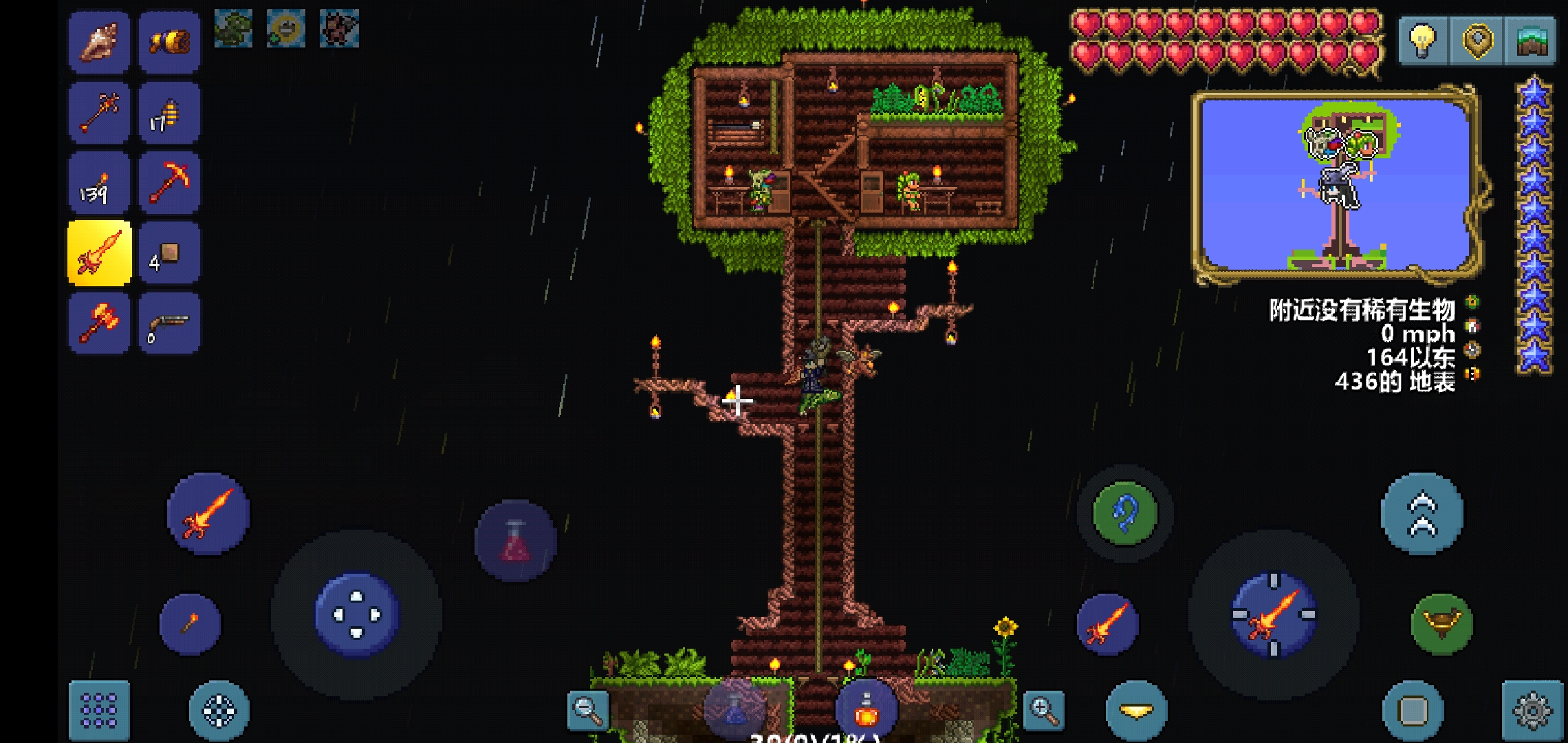1568x743 pixels.
Task: Select the torch stack of 139
Action: (x=99, y=183)
